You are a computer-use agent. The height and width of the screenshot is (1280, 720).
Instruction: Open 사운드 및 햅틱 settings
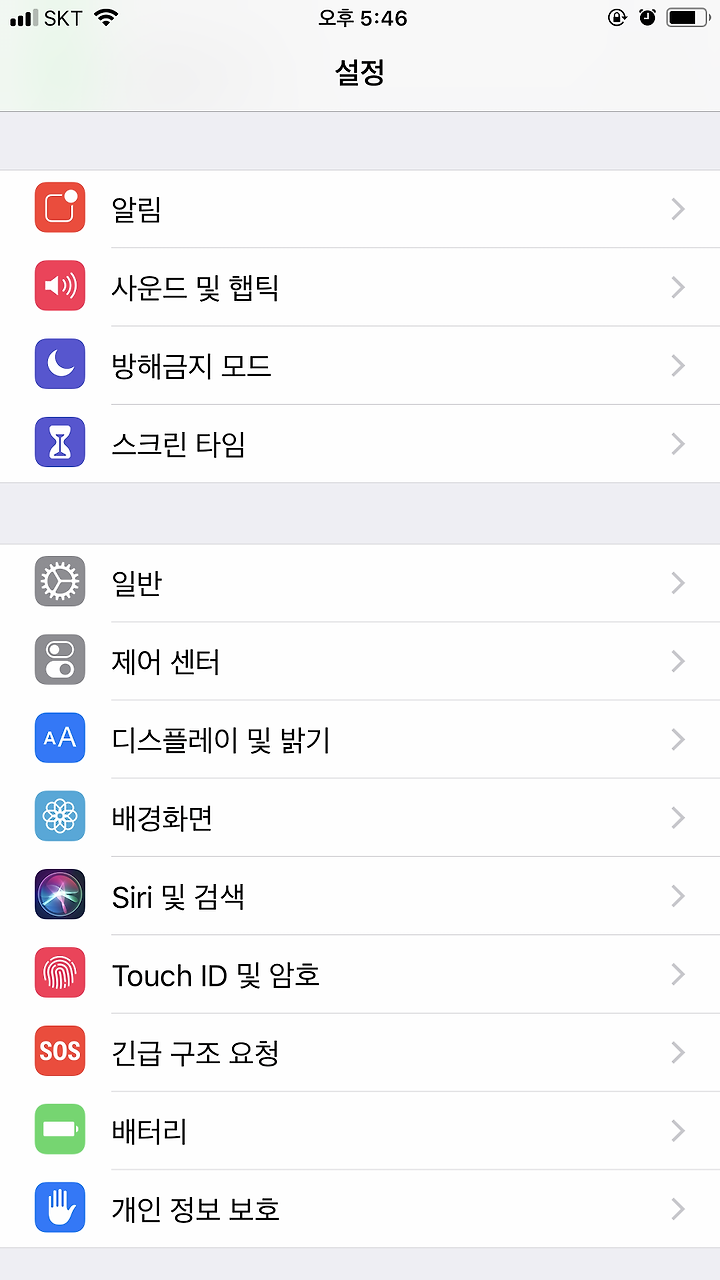pos(360,287)
